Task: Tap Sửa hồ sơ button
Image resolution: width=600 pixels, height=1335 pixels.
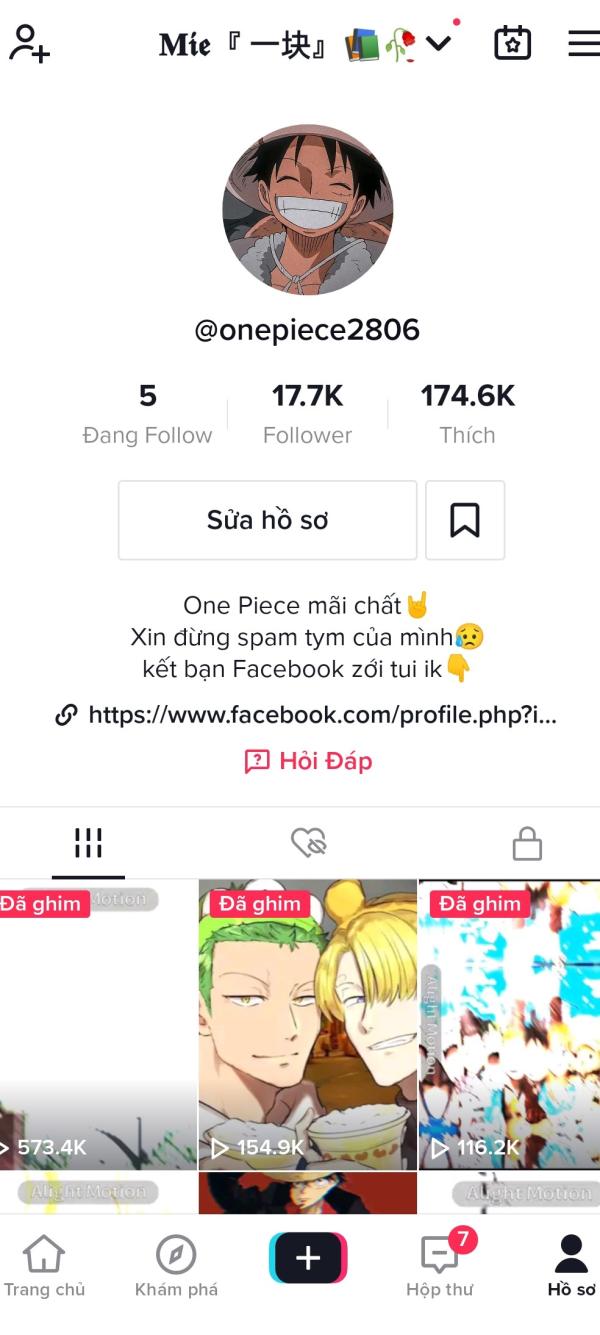Action: point(267,520)
